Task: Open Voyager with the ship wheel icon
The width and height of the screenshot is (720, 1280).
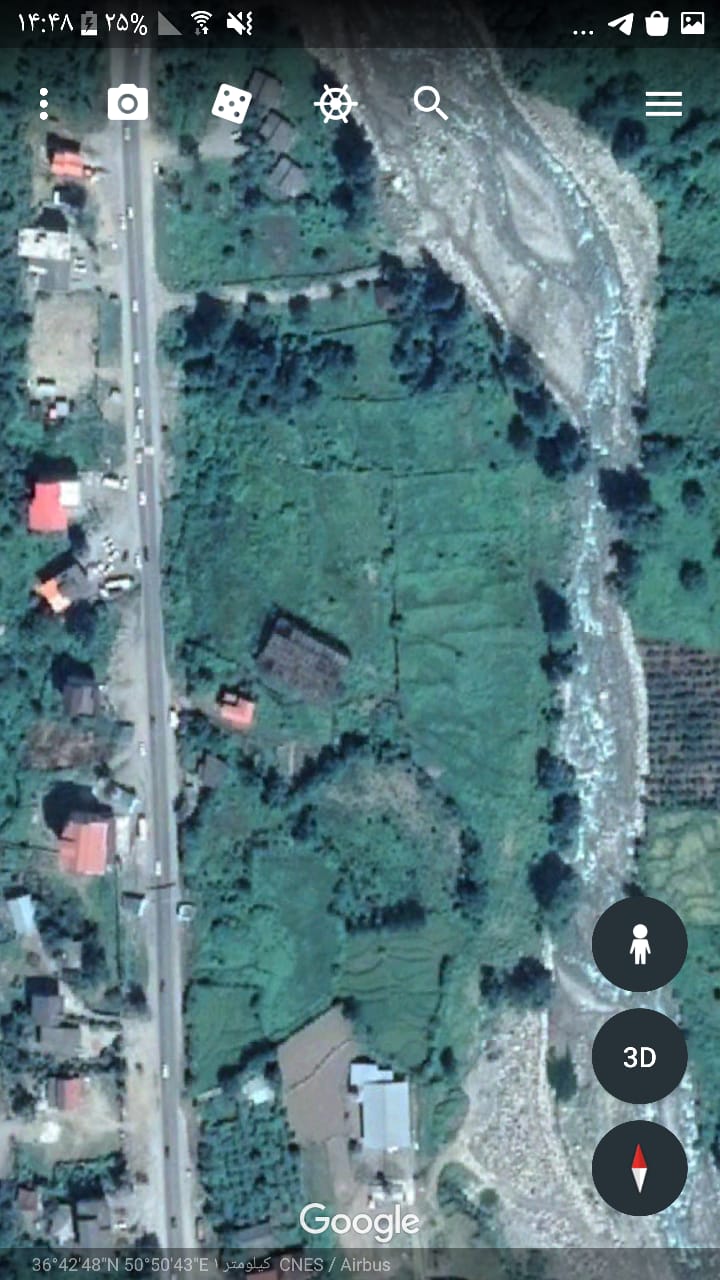Action: [x=335, y=103]
